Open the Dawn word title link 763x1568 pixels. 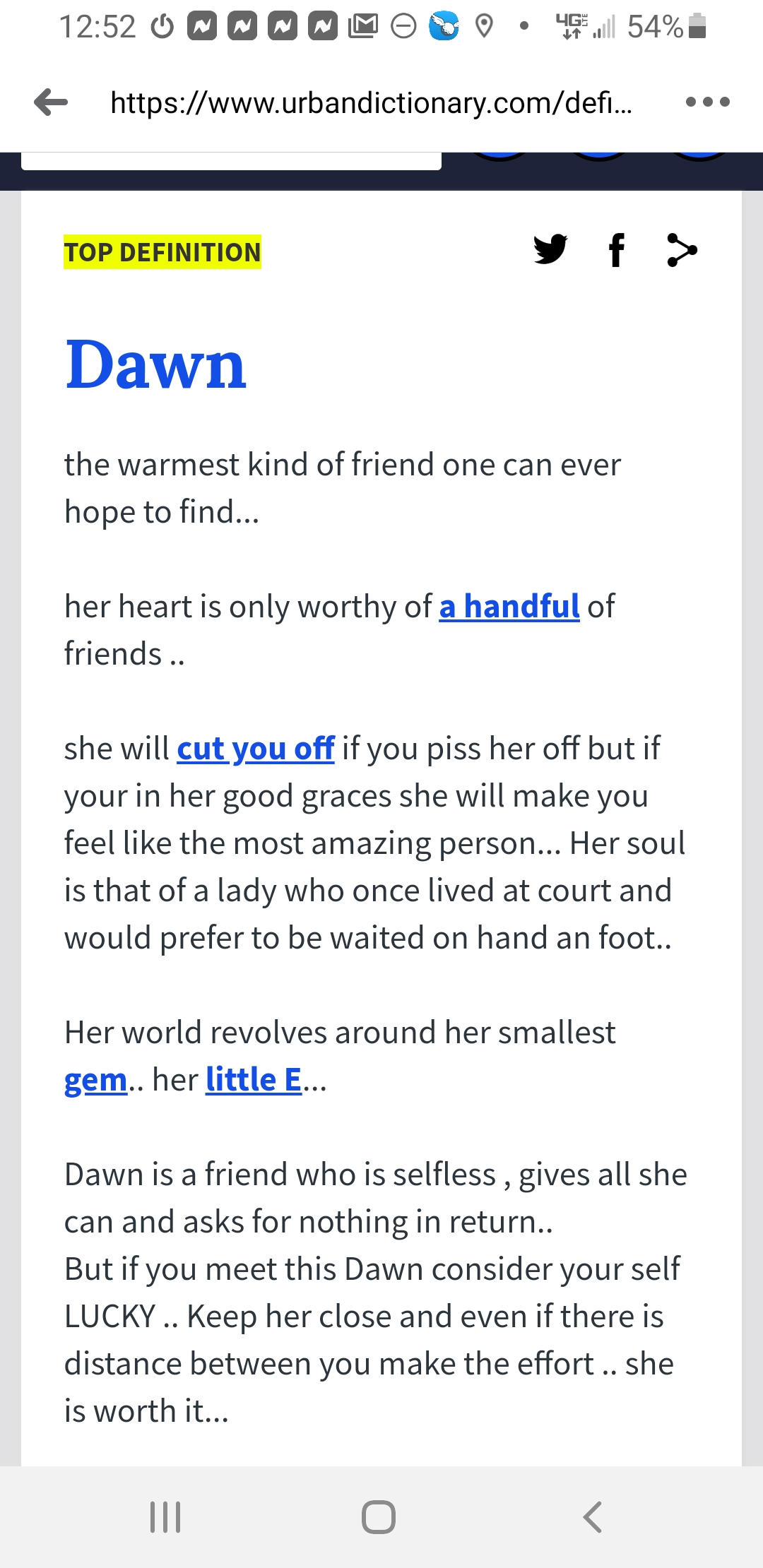pos(155,365)
